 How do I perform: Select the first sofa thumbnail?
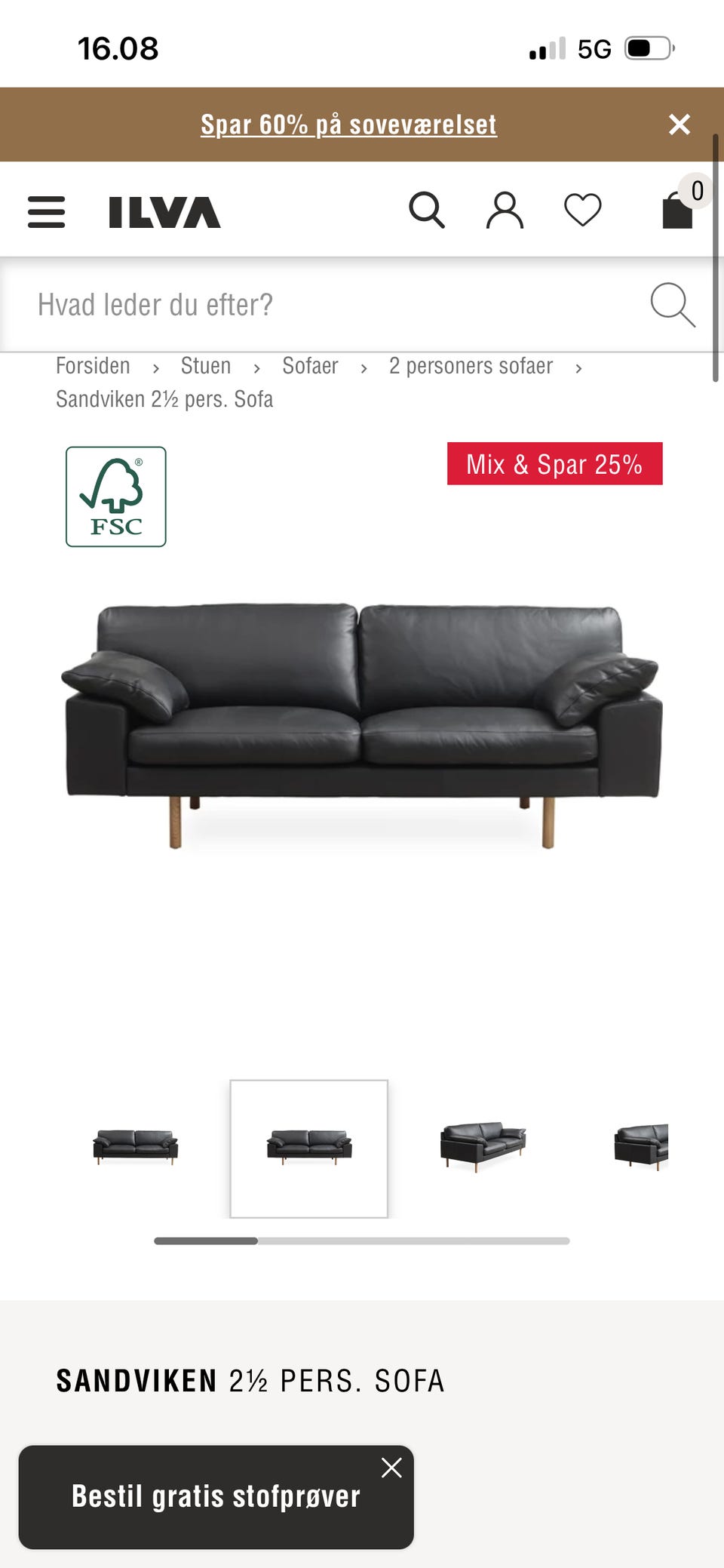pyautogui.click(x=136, y=1148)
